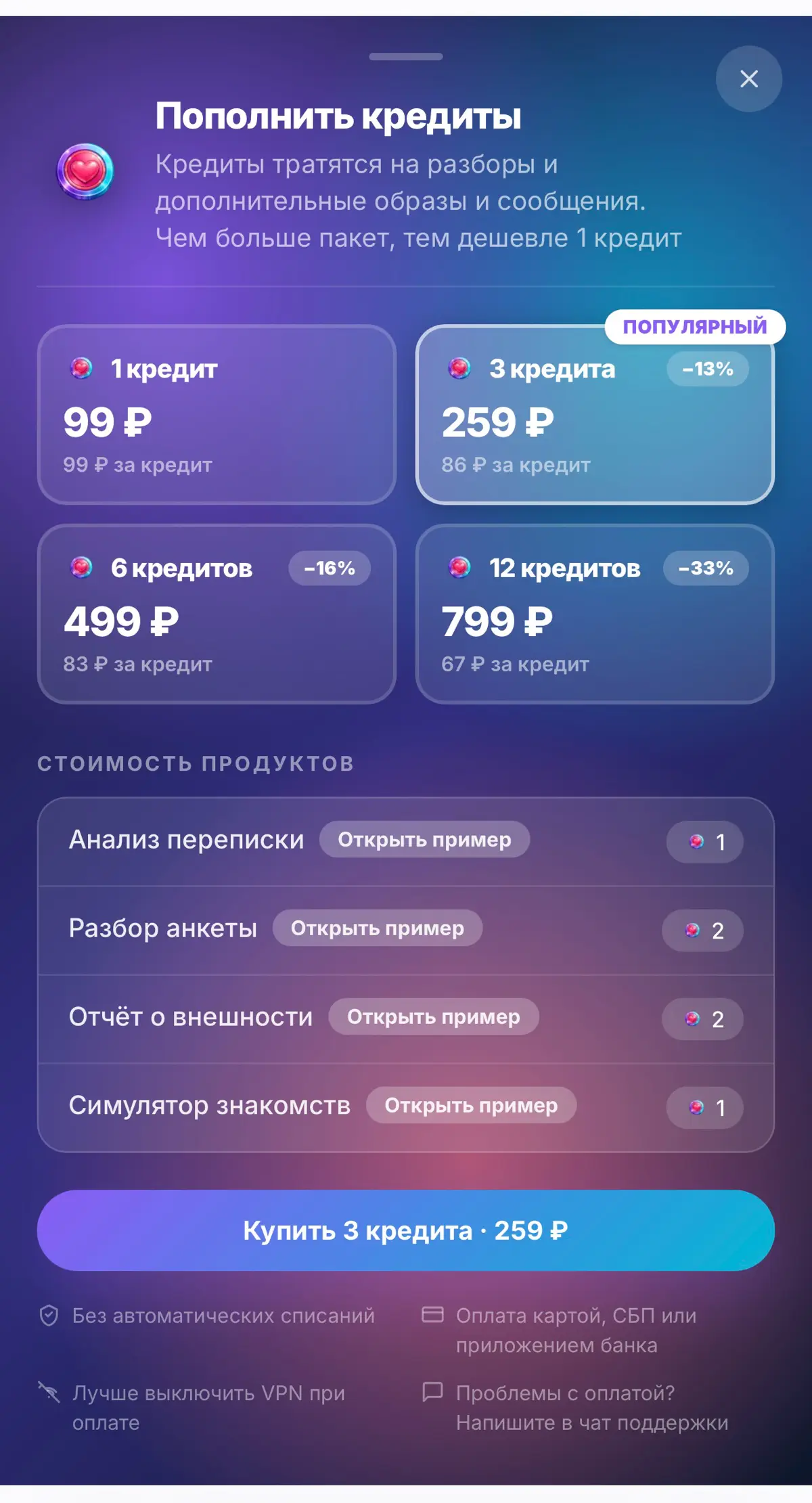Select the 12 кредитов package for 799 ₽

pyautogui.click(x=595, y=614)
